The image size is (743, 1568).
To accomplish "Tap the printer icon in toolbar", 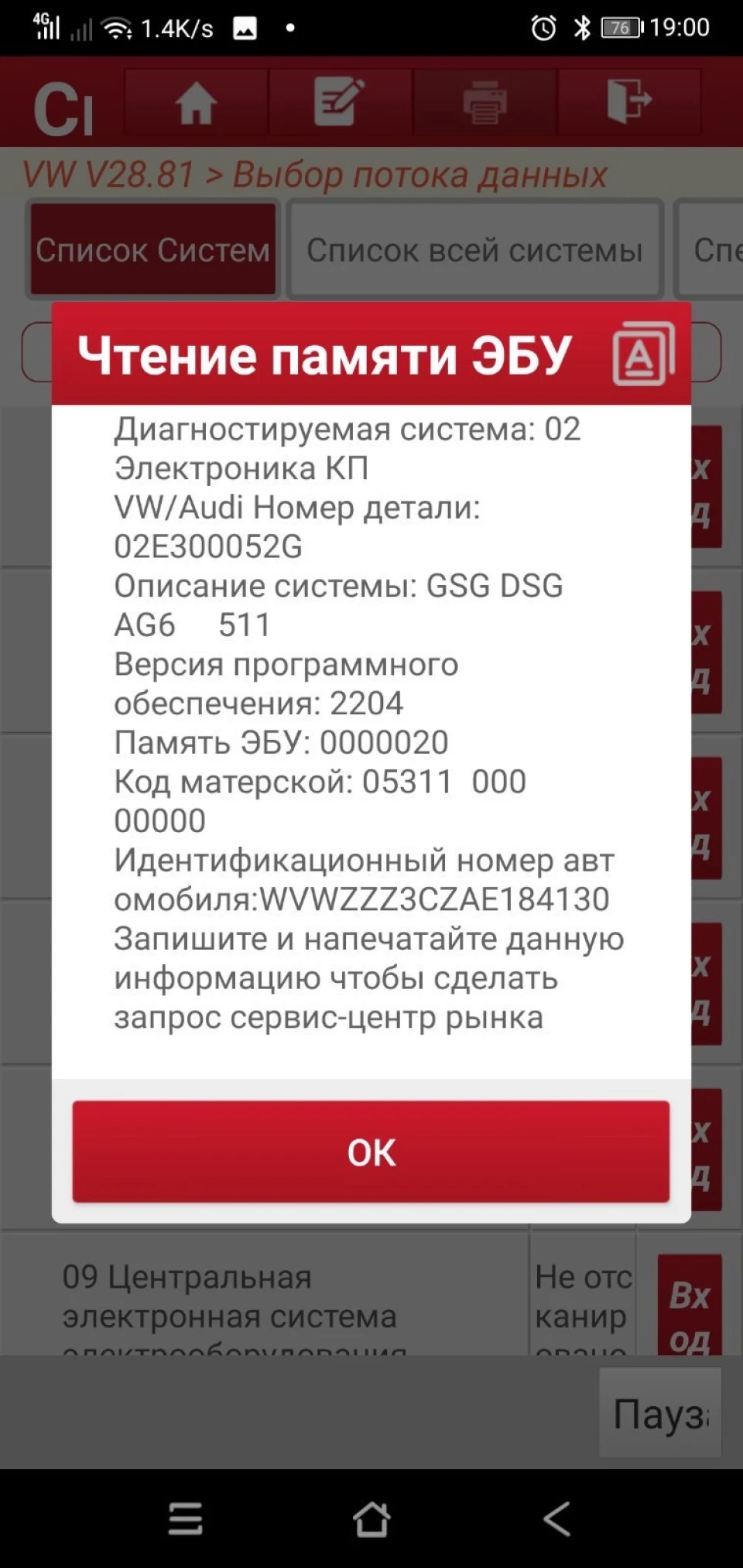I will click(484, 102).
